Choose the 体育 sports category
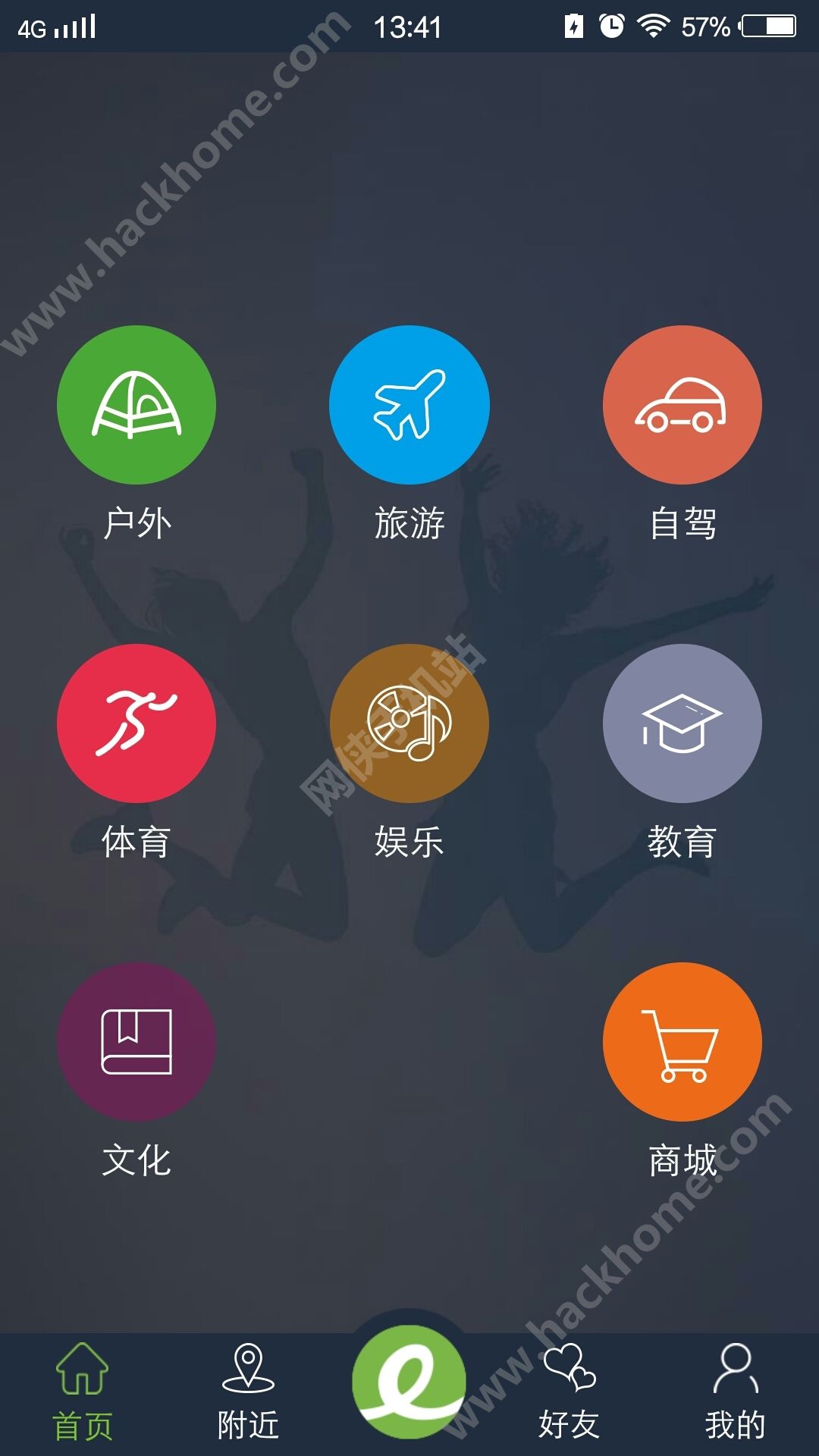The height and width of the screenshot is (1456, 819). pos(136,724)
